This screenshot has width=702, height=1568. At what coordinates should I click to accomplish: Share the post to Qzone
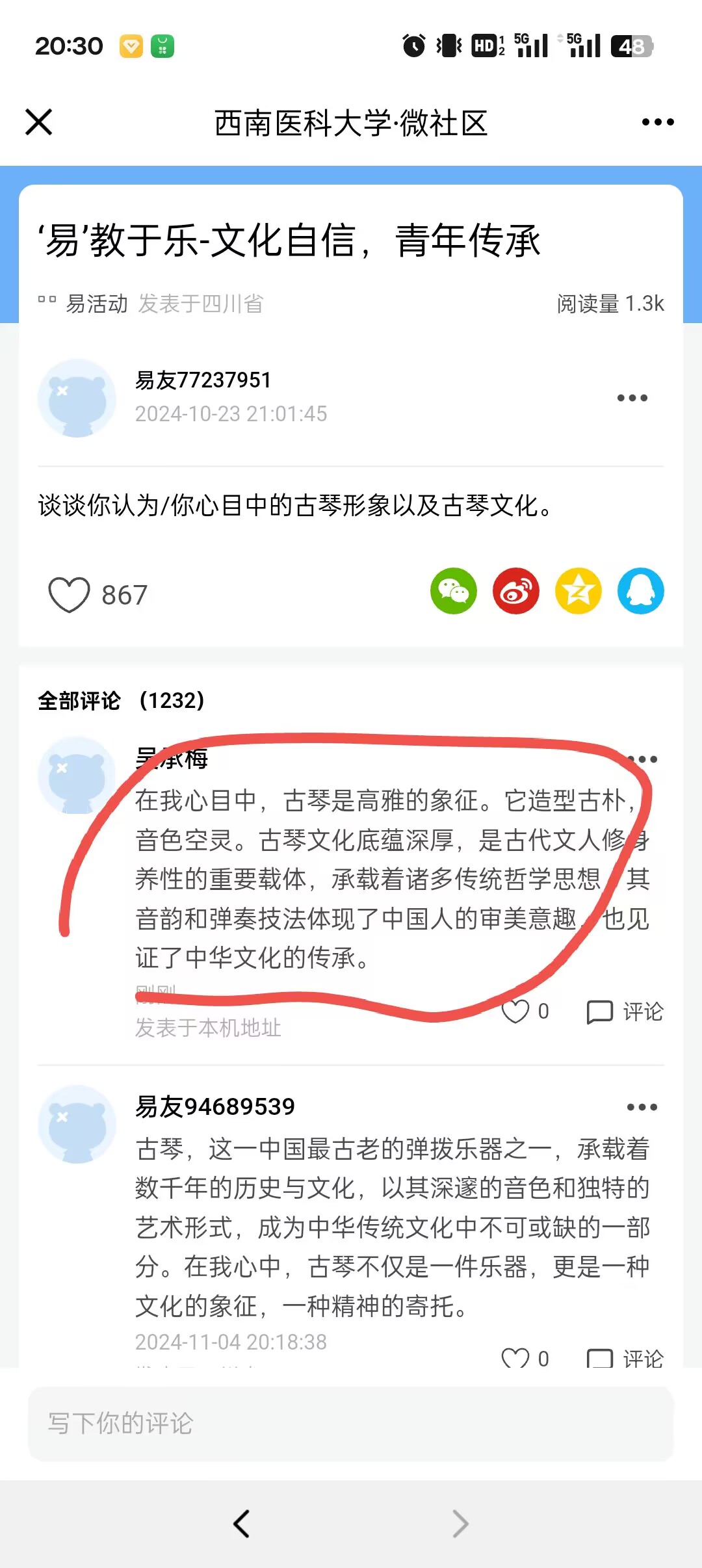[578, 591]
